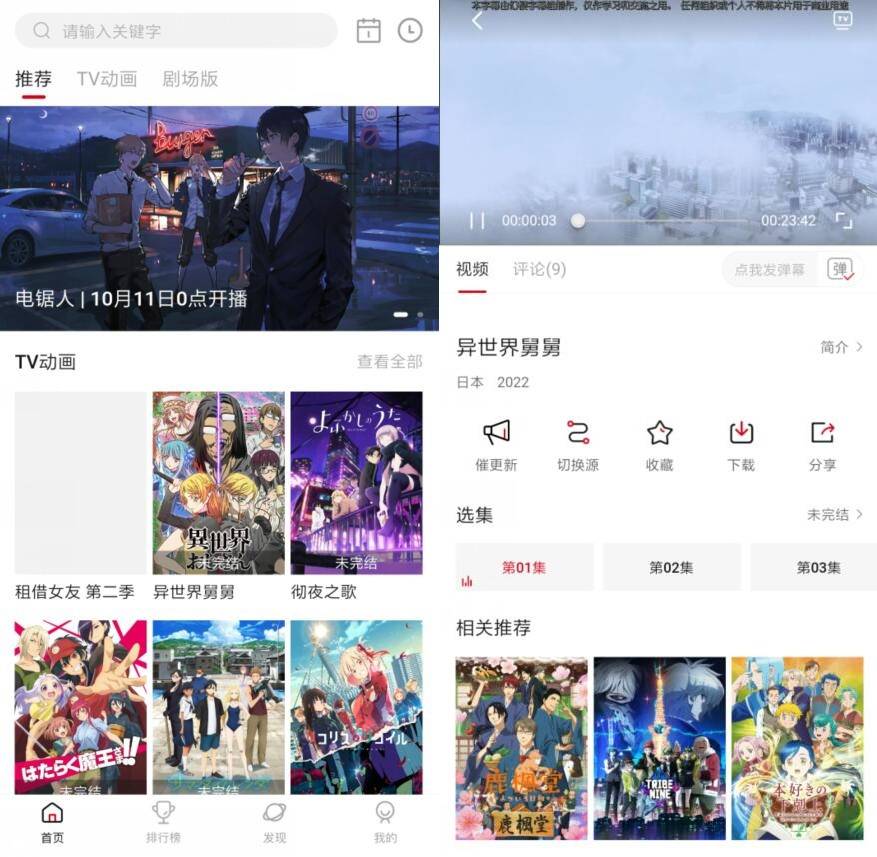Open the 评论(9) comments tab
Screen dimensions: 877x857
click(x=539, y=269)
